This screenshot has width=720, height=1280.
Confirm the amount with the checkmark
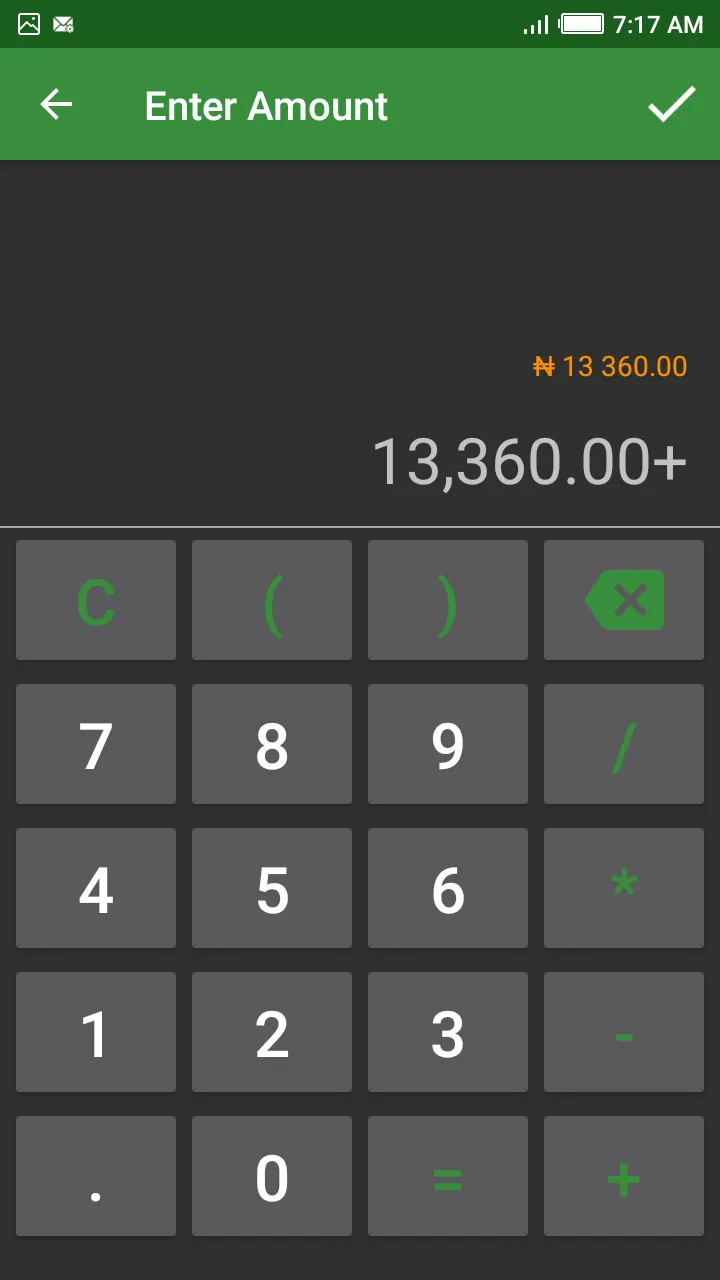pyautogui.click(x=671, y=105)
